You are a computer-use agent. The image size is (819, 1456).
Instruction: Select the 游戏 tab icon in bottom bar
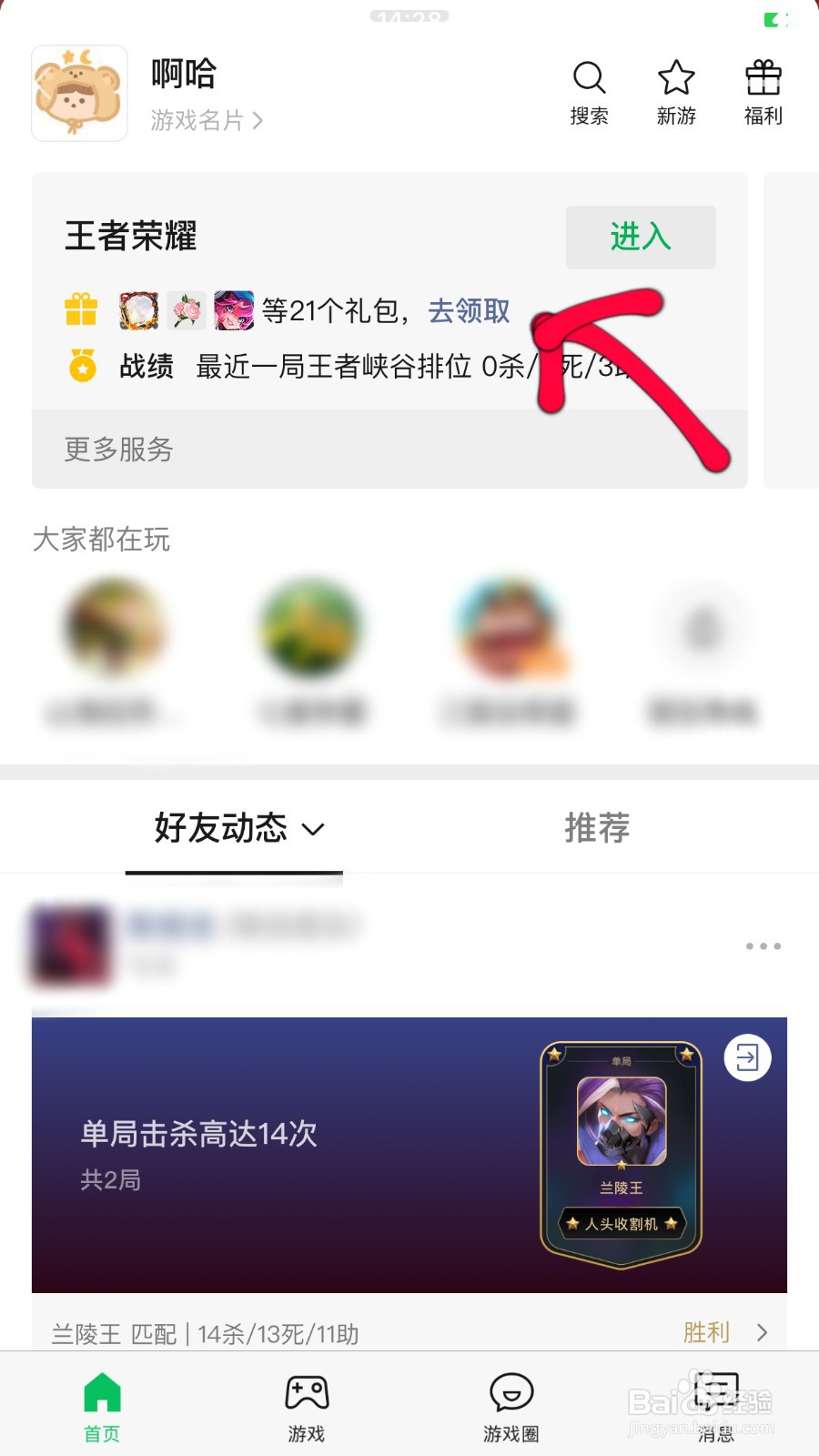coord(306,1392)
